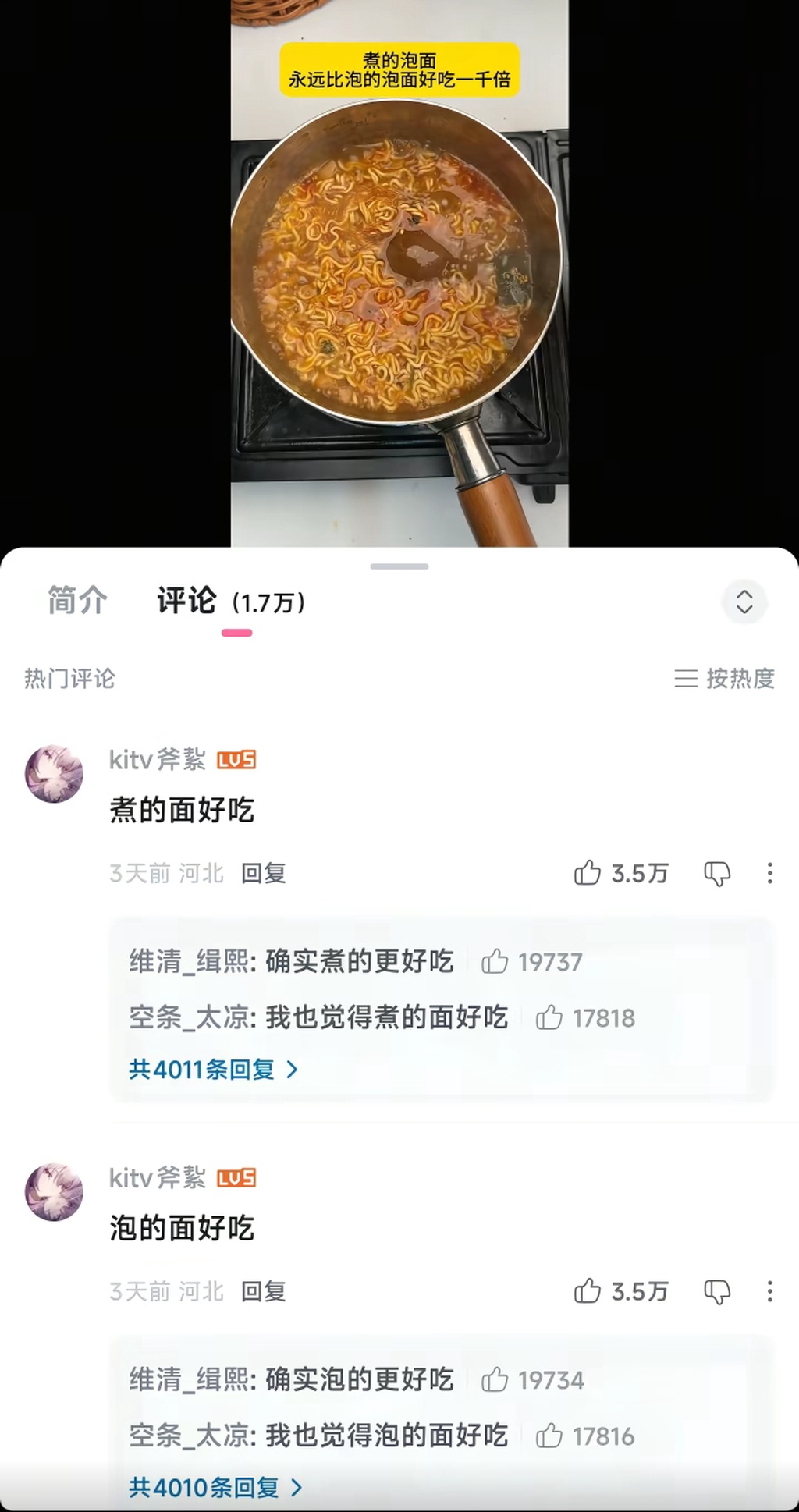Screen dimensions: 799x1512
Task: Open more options for 煮的面好吃 comment
Action: [769, 873]
